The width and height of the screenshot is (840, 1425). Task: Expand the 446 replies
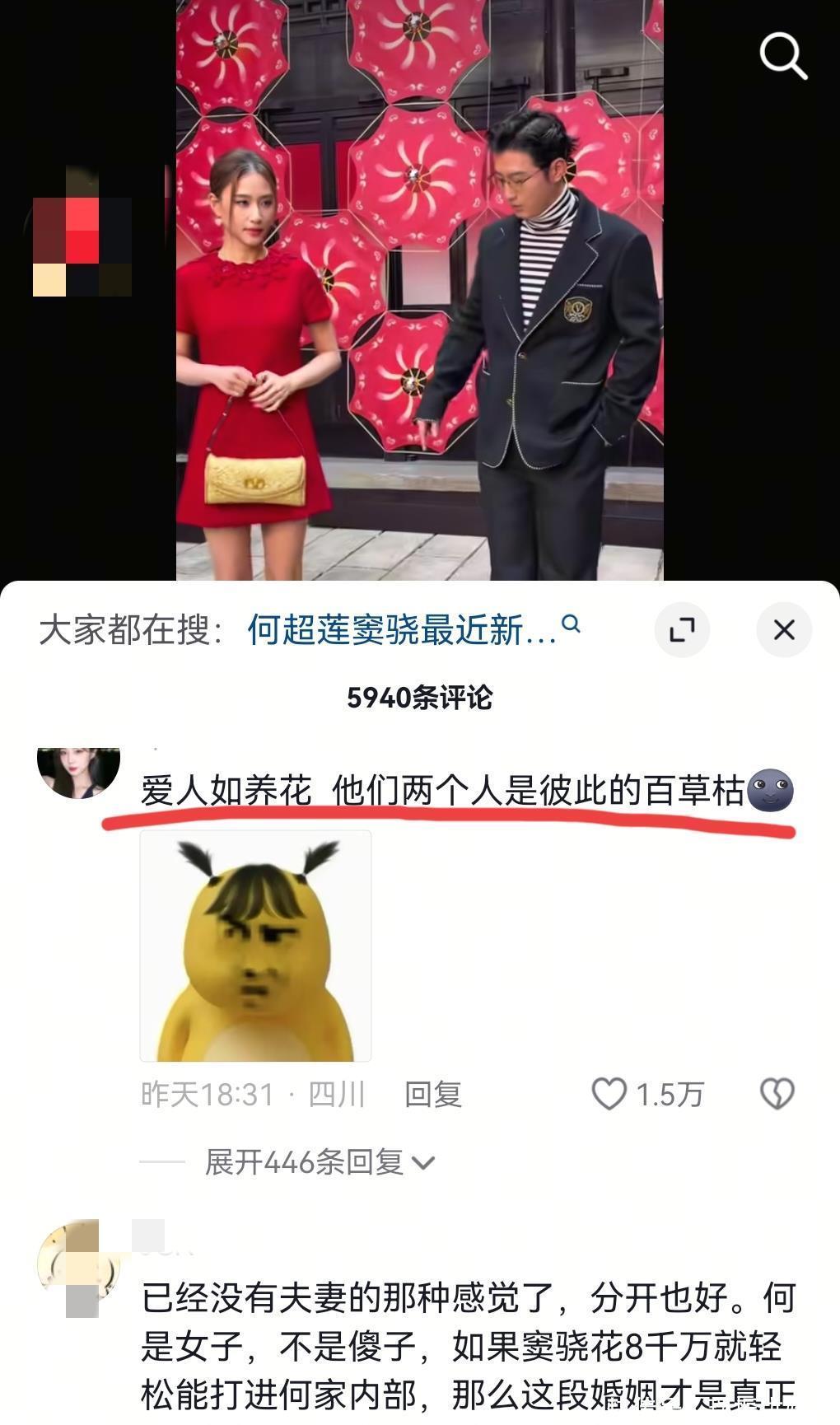click(x=320, y=1162)
